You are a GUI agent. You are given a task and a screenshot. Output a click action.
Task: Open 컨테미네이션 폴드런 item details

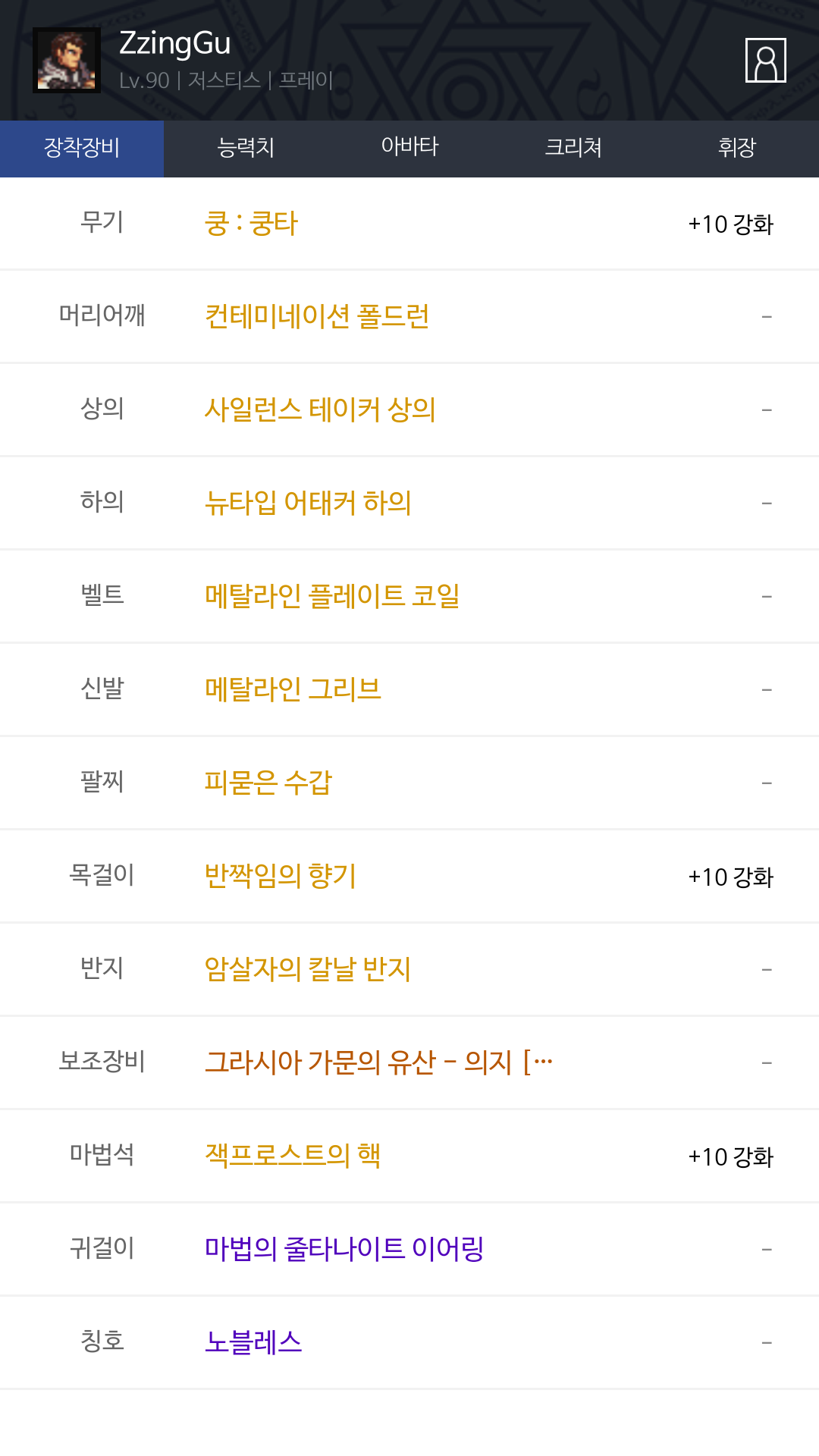[x=317, y=316]
